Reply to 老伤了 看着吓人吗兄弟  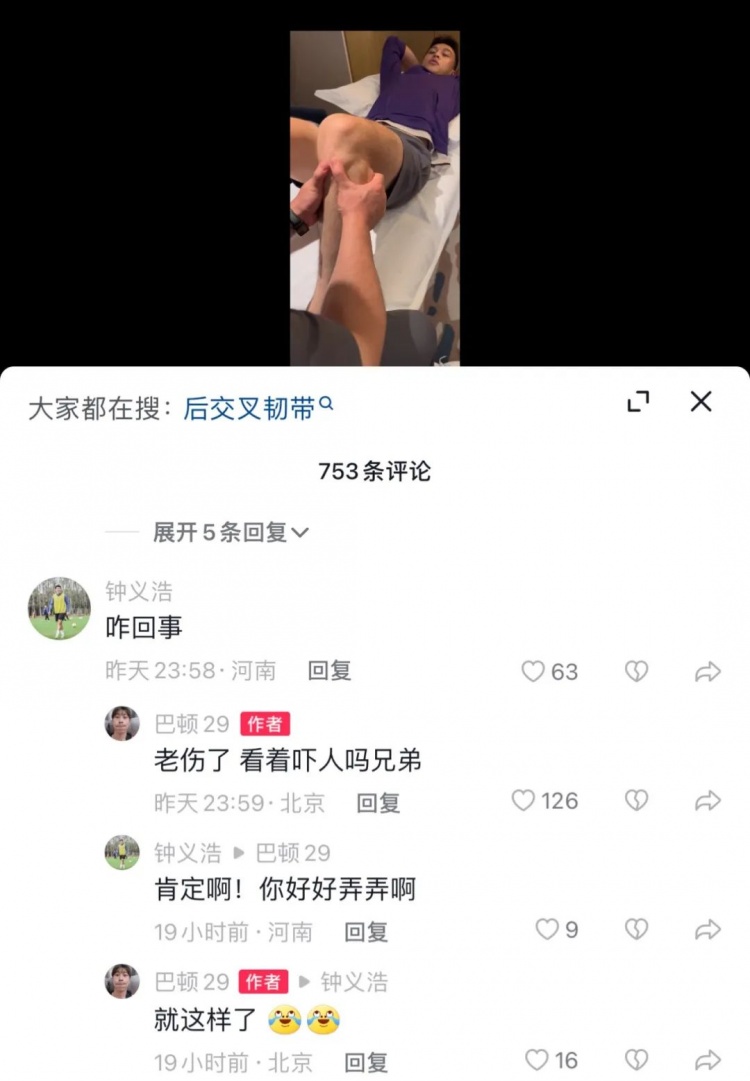(378, 802)
